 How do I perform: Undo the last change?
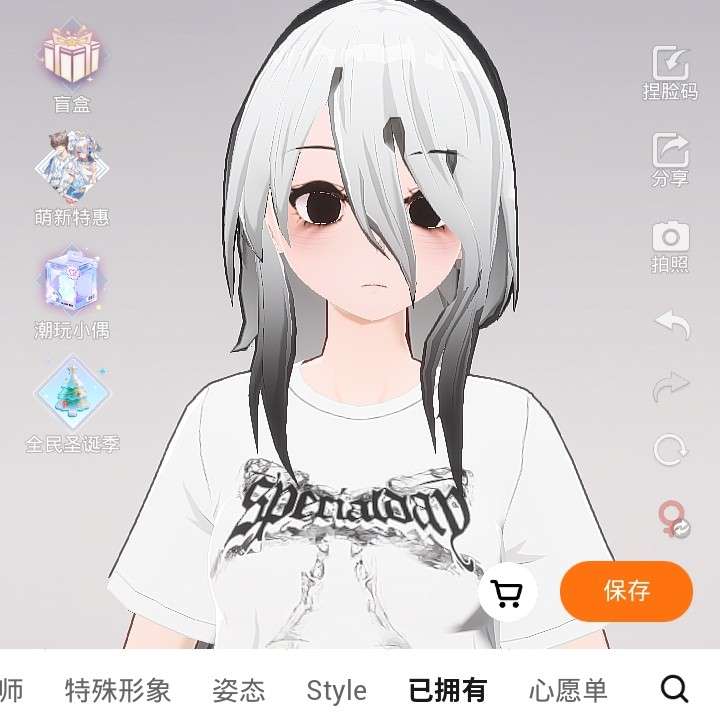point(672,324)
